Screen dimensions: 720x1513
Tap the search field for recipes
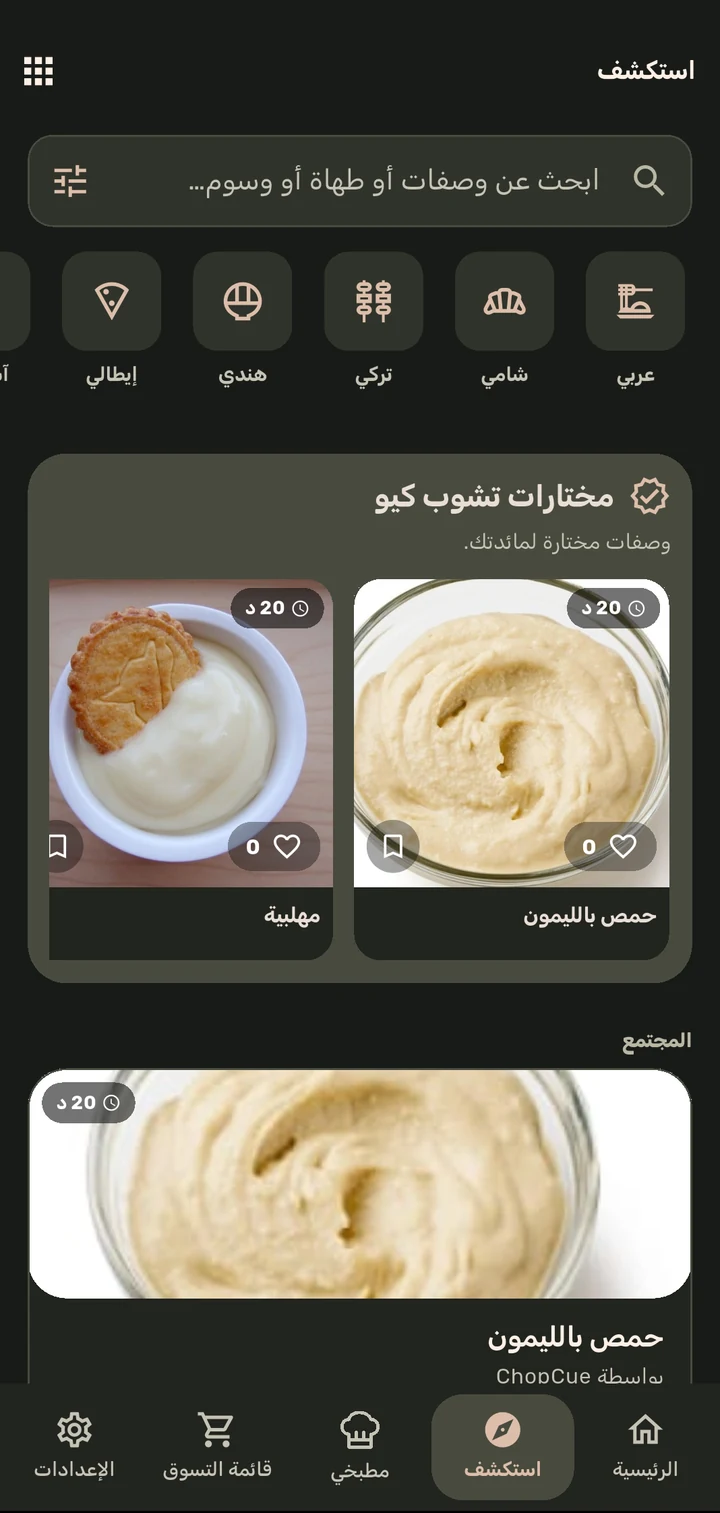360,181
